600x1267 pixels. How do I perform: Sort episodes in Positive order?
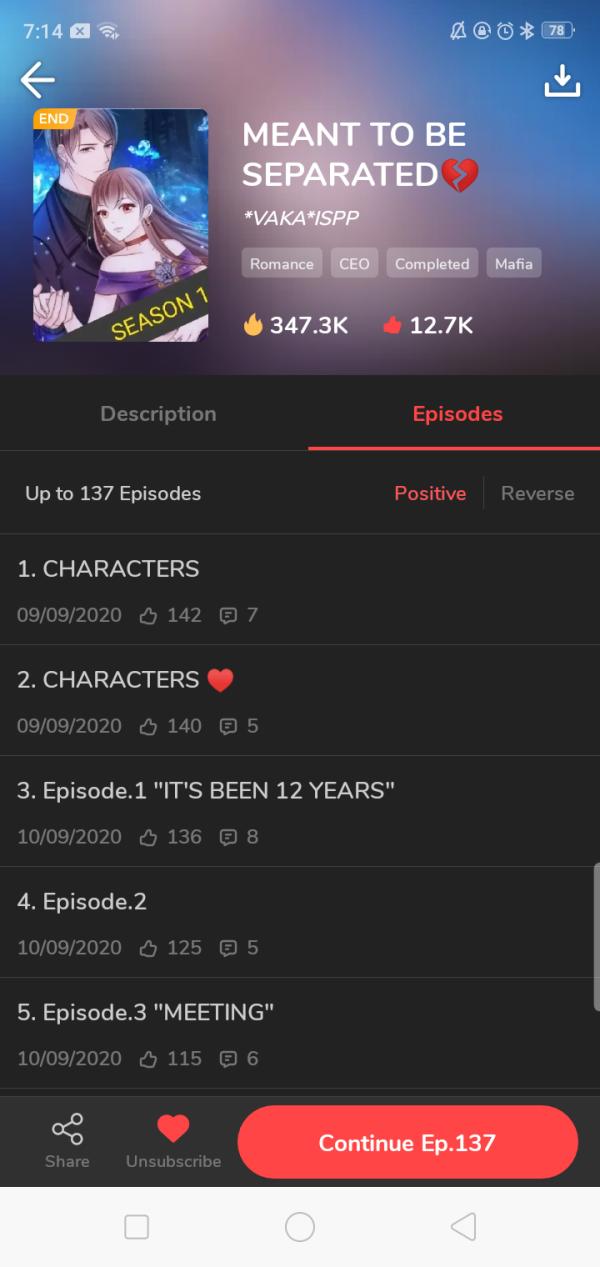(x=430, y=493)
